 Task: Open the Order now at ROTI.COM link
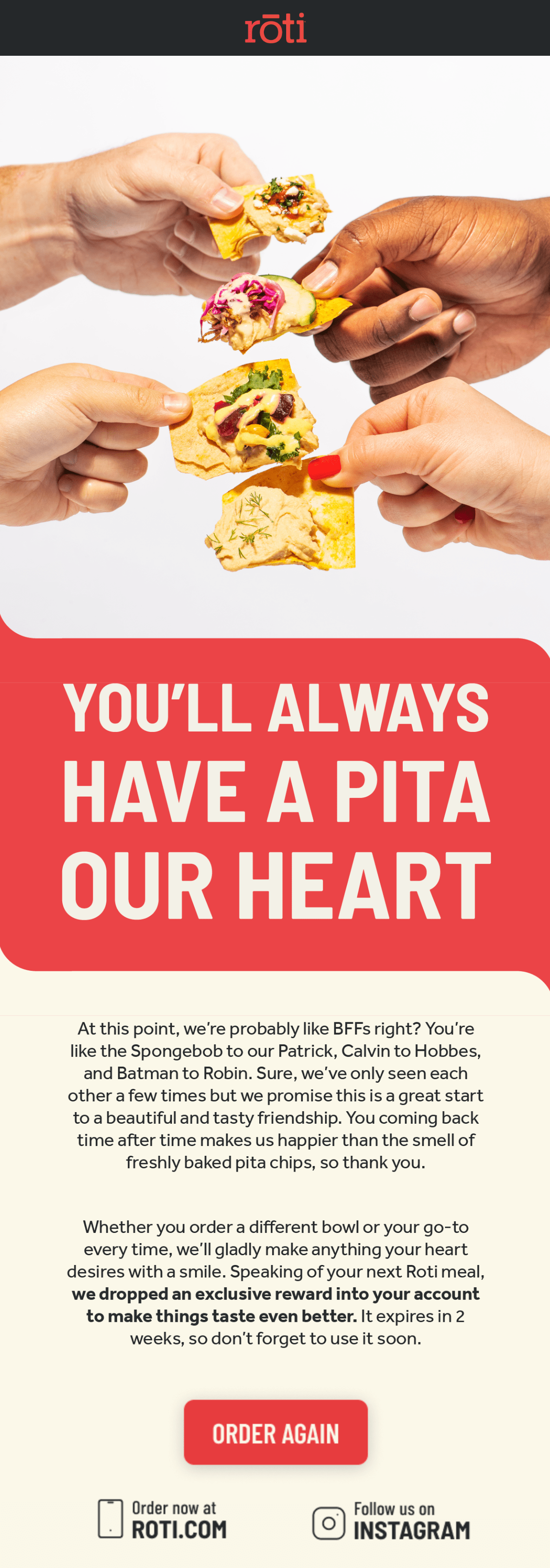pyautogui.click(x=163, y=1519)
